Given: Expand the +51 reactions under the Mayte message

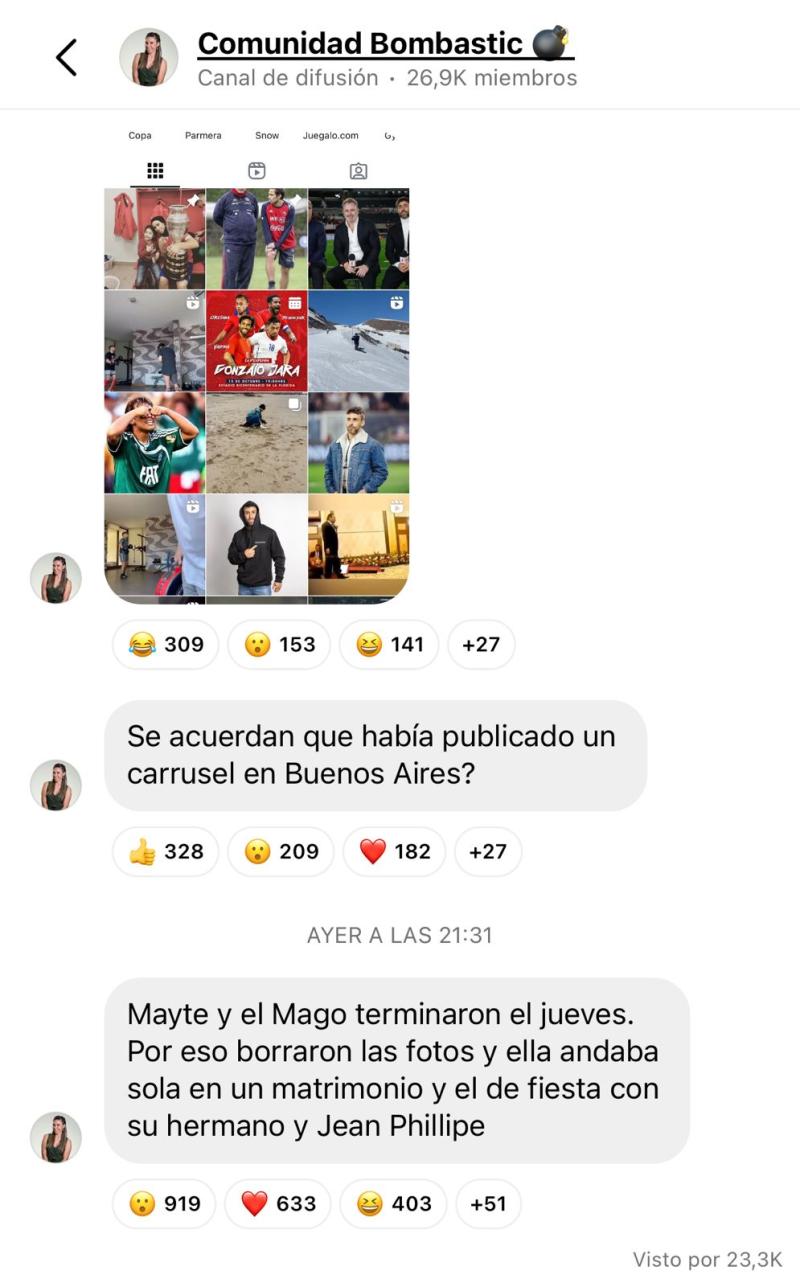Looking at the screenshot, I should tap(489, 1204).
